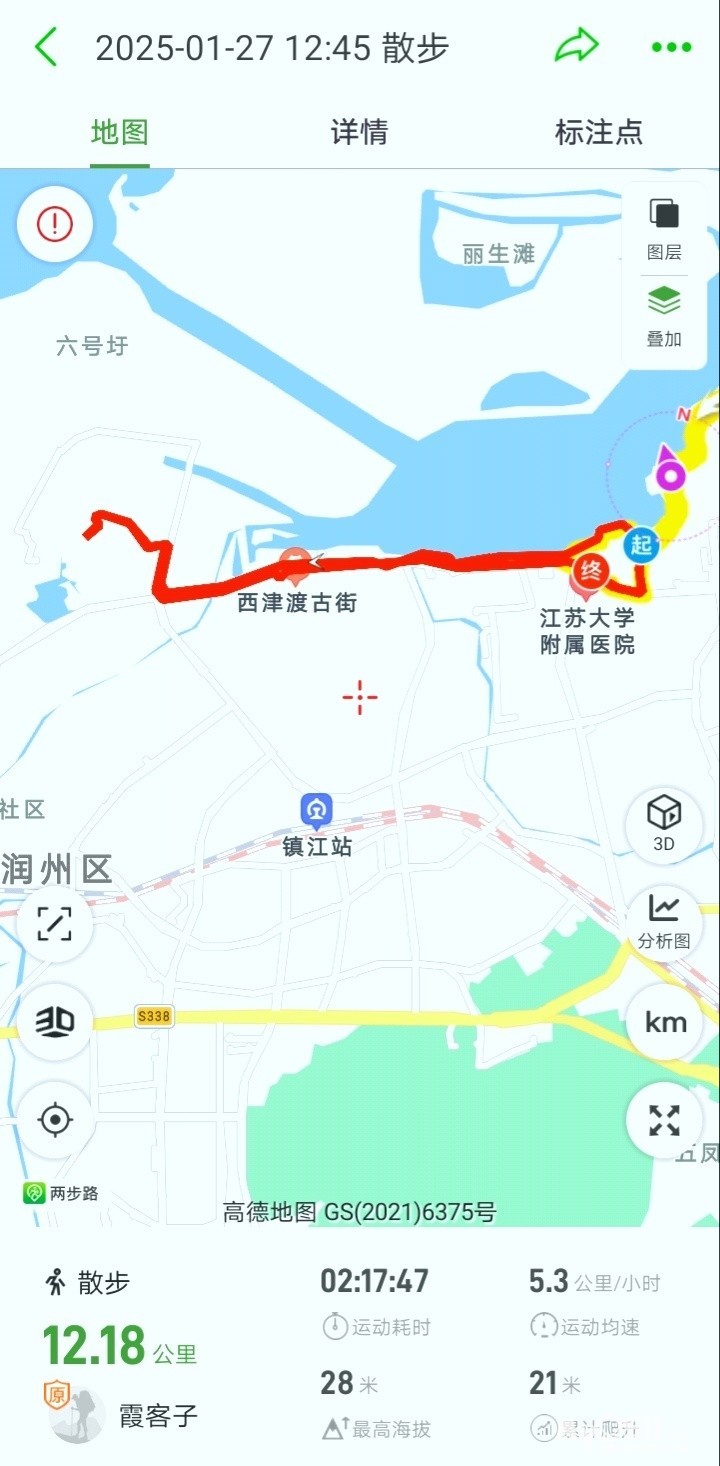Select the 地图 tab

(x=120, y=132)
